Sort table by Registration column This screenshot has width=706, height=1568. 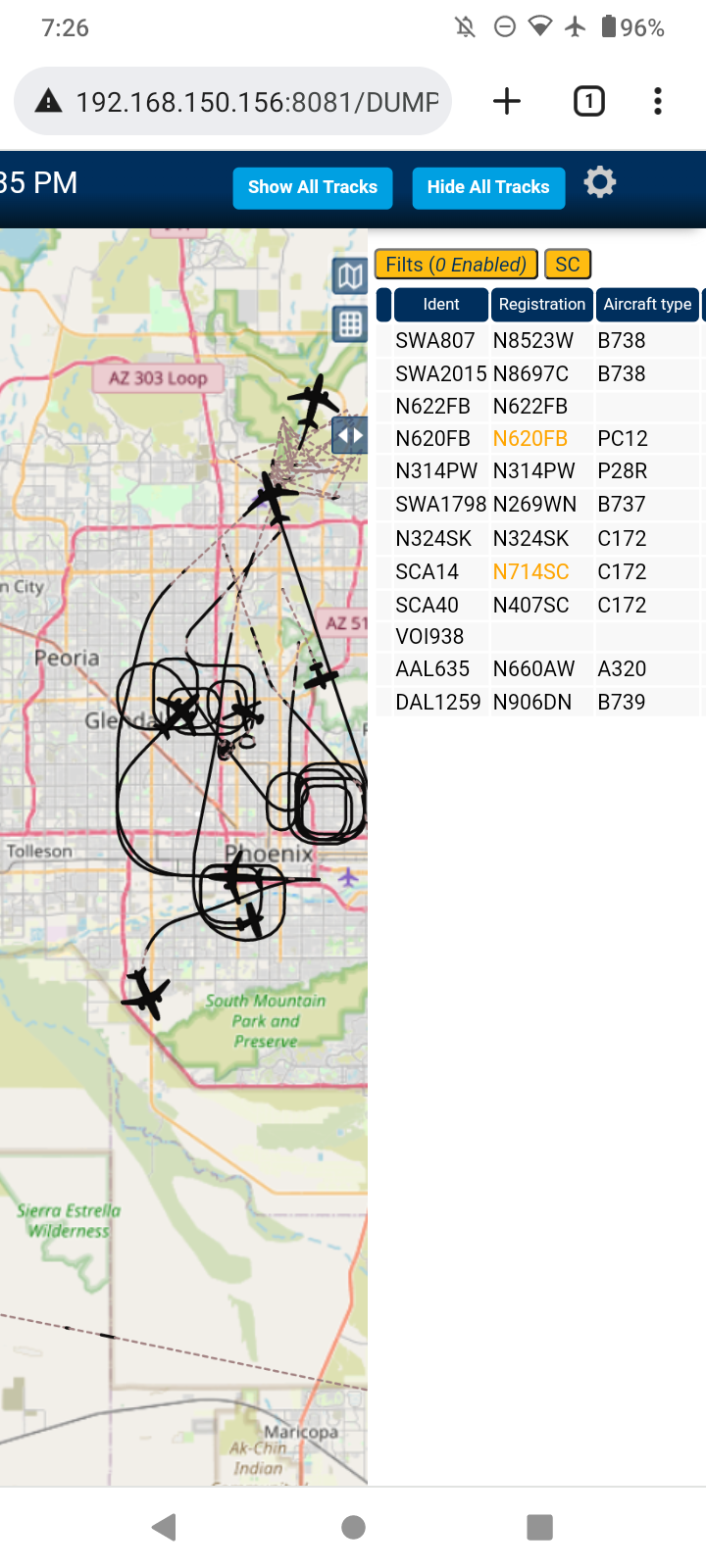click(x=542, y=305)
